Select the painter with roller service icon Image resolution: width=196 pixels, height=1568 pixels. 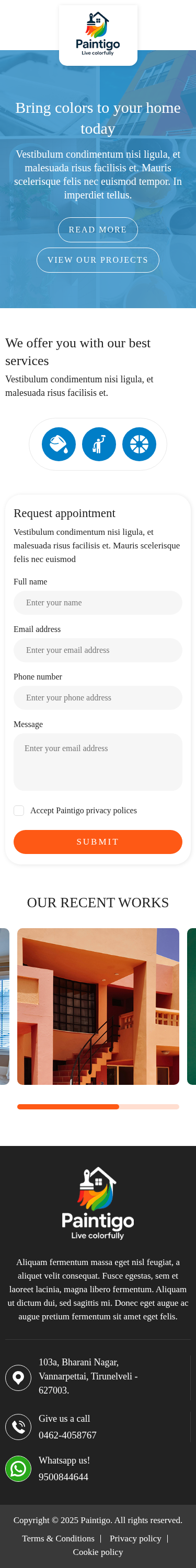click(x=99, y=444)
